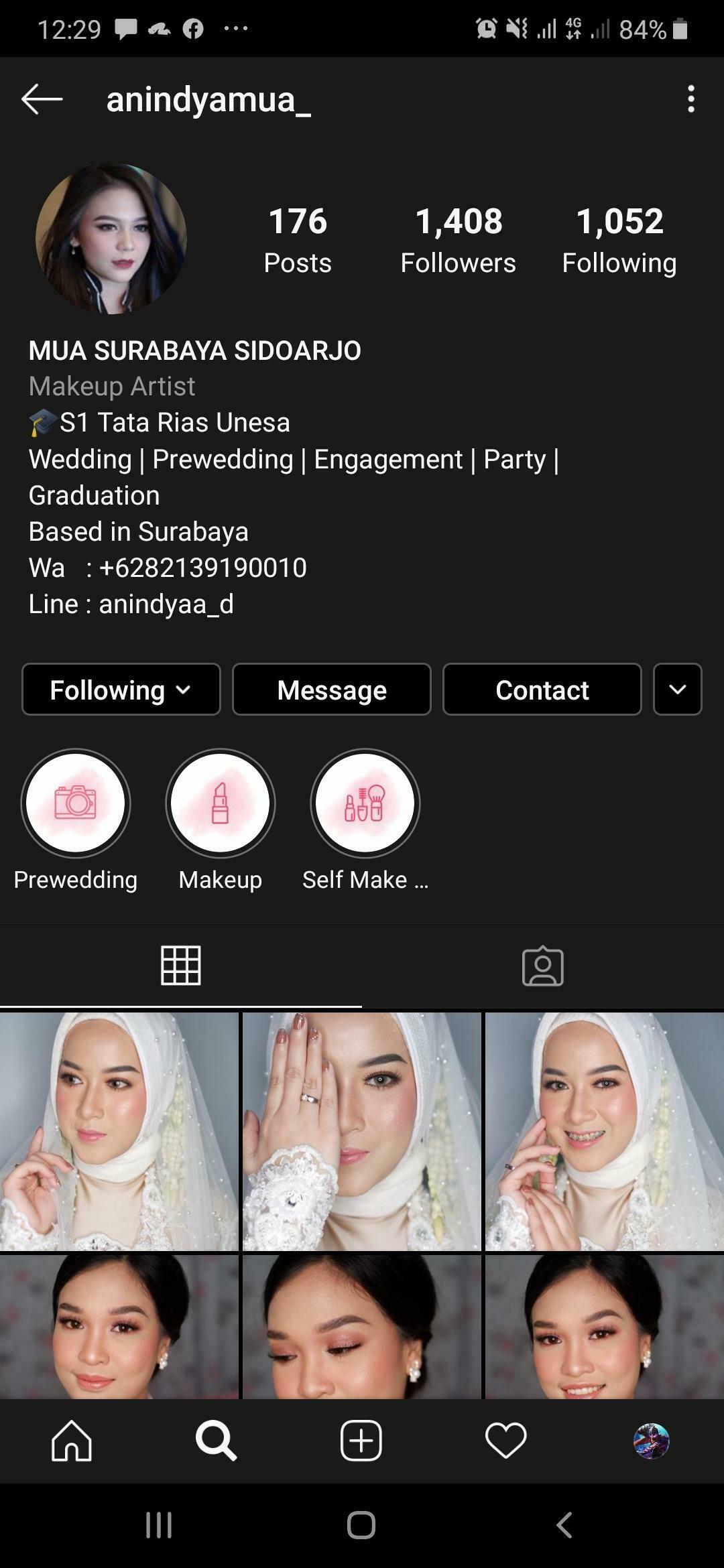The width and height of the screenshot is (724, 1568).
Task: Tap the Message button
Action: pos(332,690)
